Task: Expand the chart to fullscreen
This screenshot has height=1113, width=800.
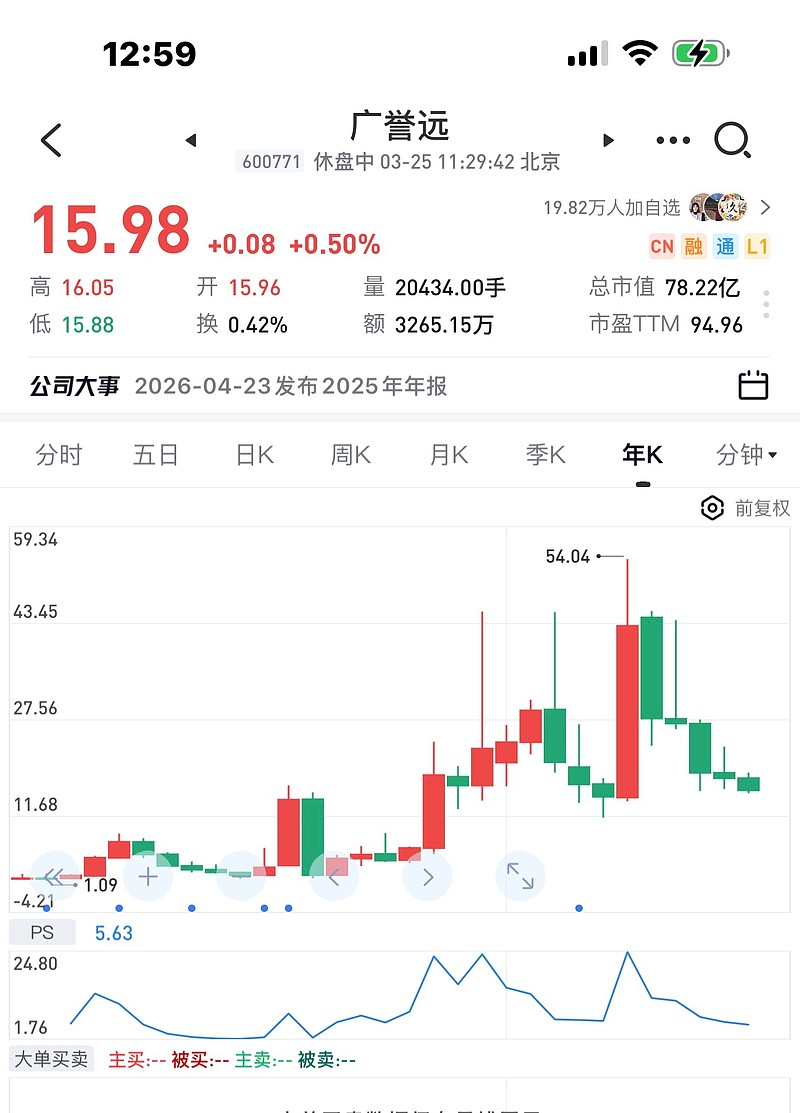Action: [x=520, y=877]
